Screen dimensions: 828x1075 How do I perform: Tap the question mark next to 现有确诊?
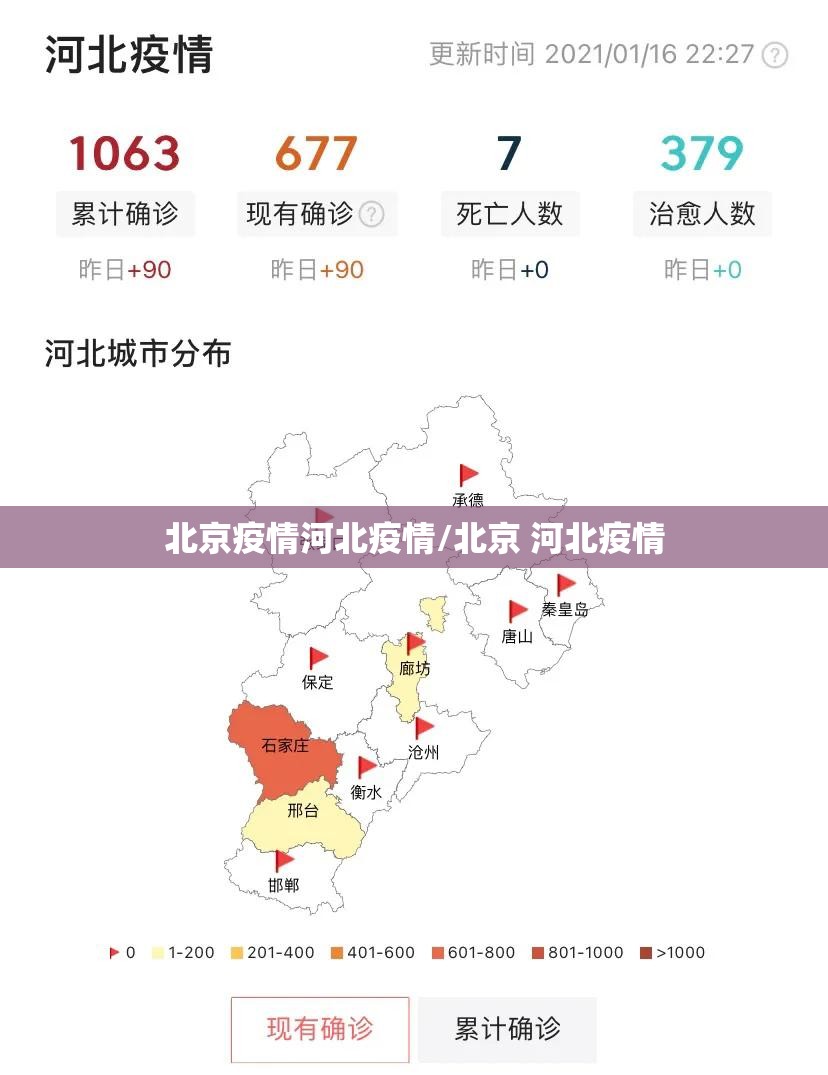(x=371, y=214)
